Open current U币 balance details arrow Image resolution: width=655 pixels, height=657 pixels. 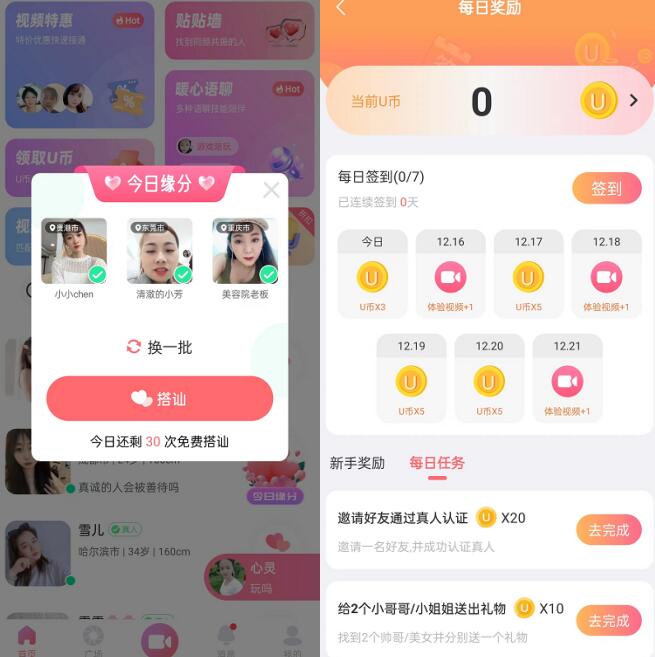[x=633, y=100]
